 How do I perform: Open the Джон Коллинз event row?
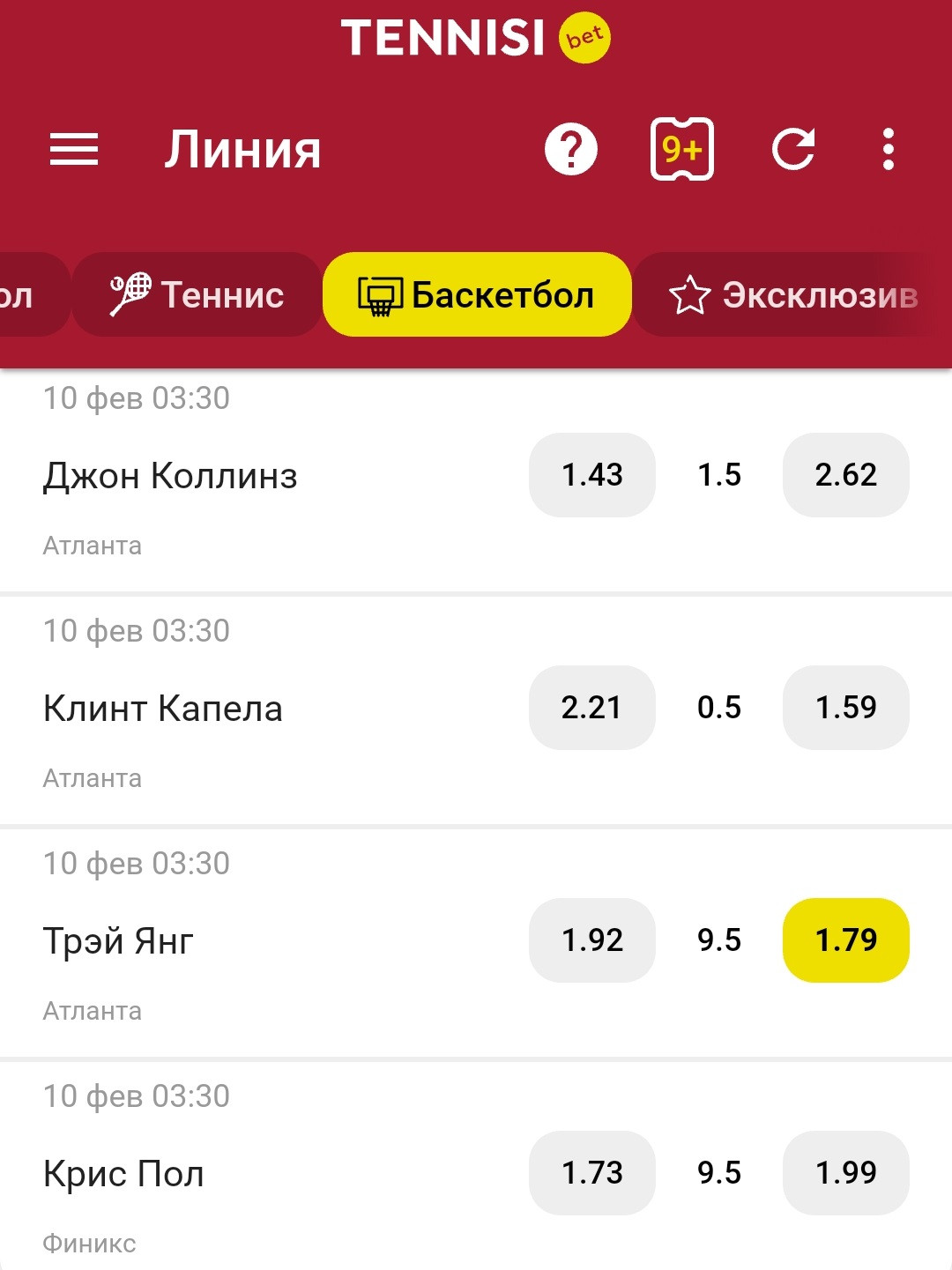tap(170, 476)
